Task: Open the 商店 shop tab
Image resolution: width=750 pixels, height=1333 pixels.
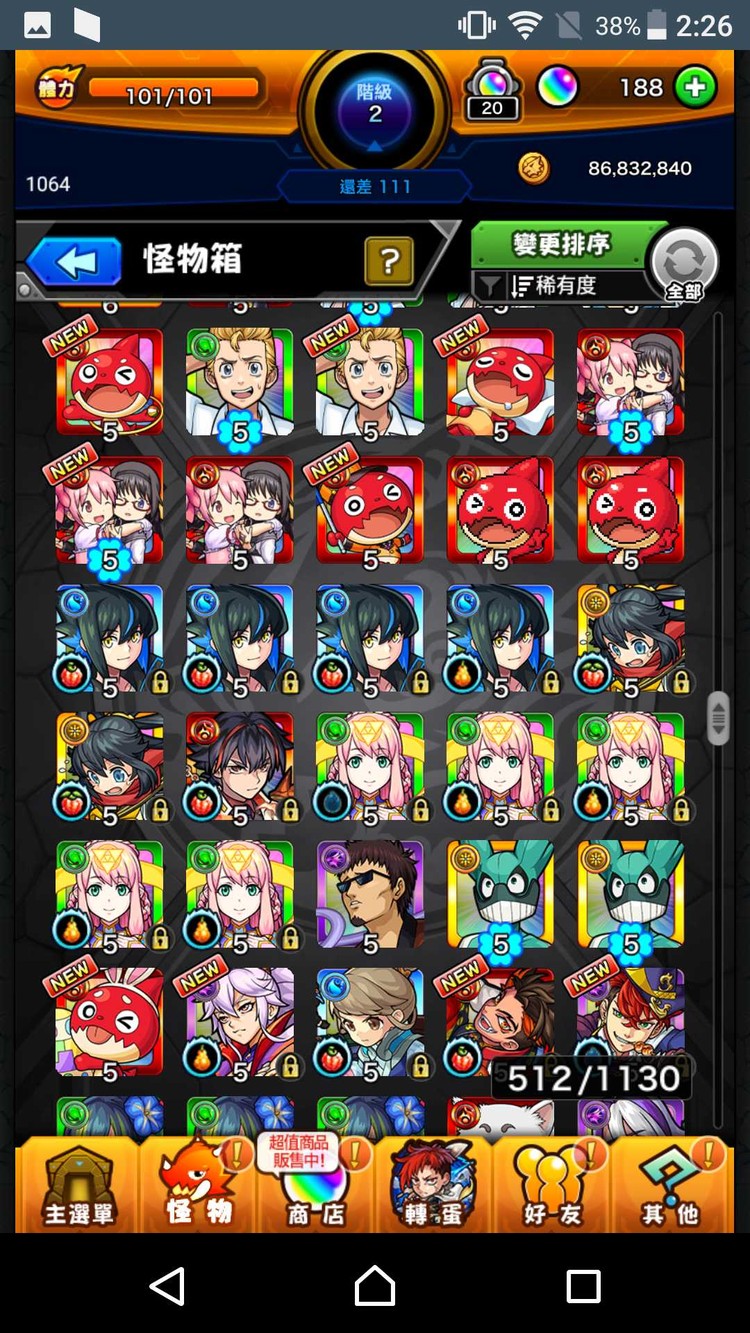Action: coord(315,1188)
